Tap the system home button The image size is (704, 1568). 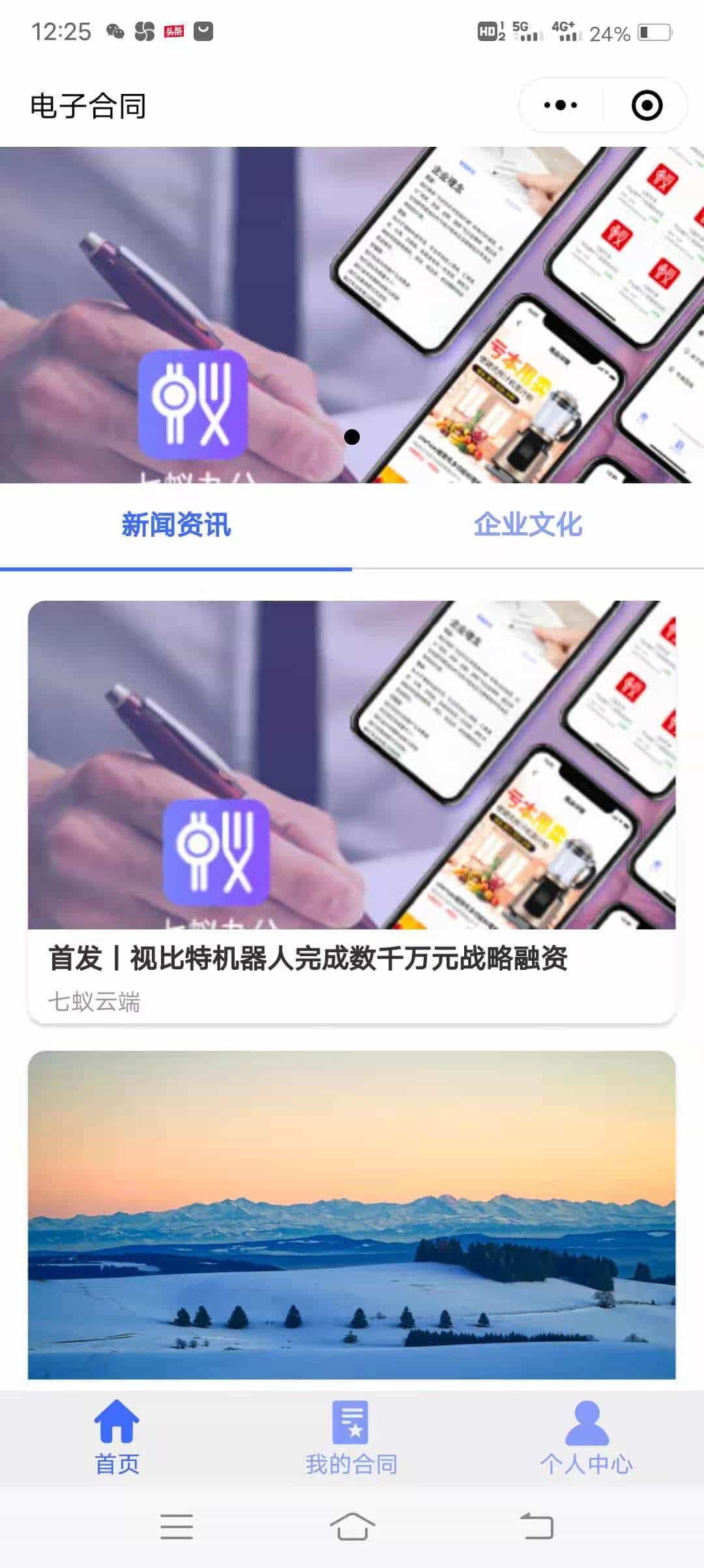[352, 1526]
